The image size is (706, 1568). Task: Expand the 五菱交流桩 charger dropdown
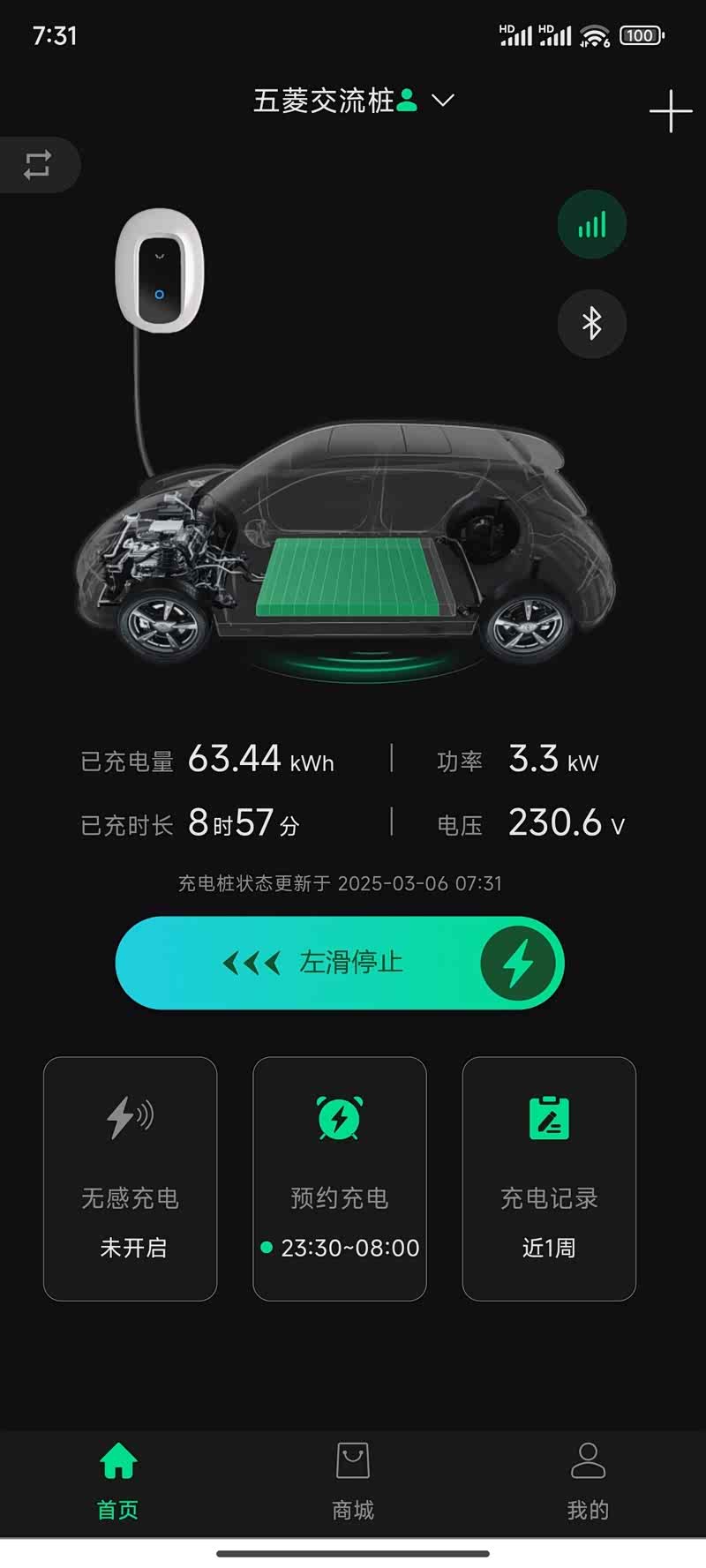[442, 101]
